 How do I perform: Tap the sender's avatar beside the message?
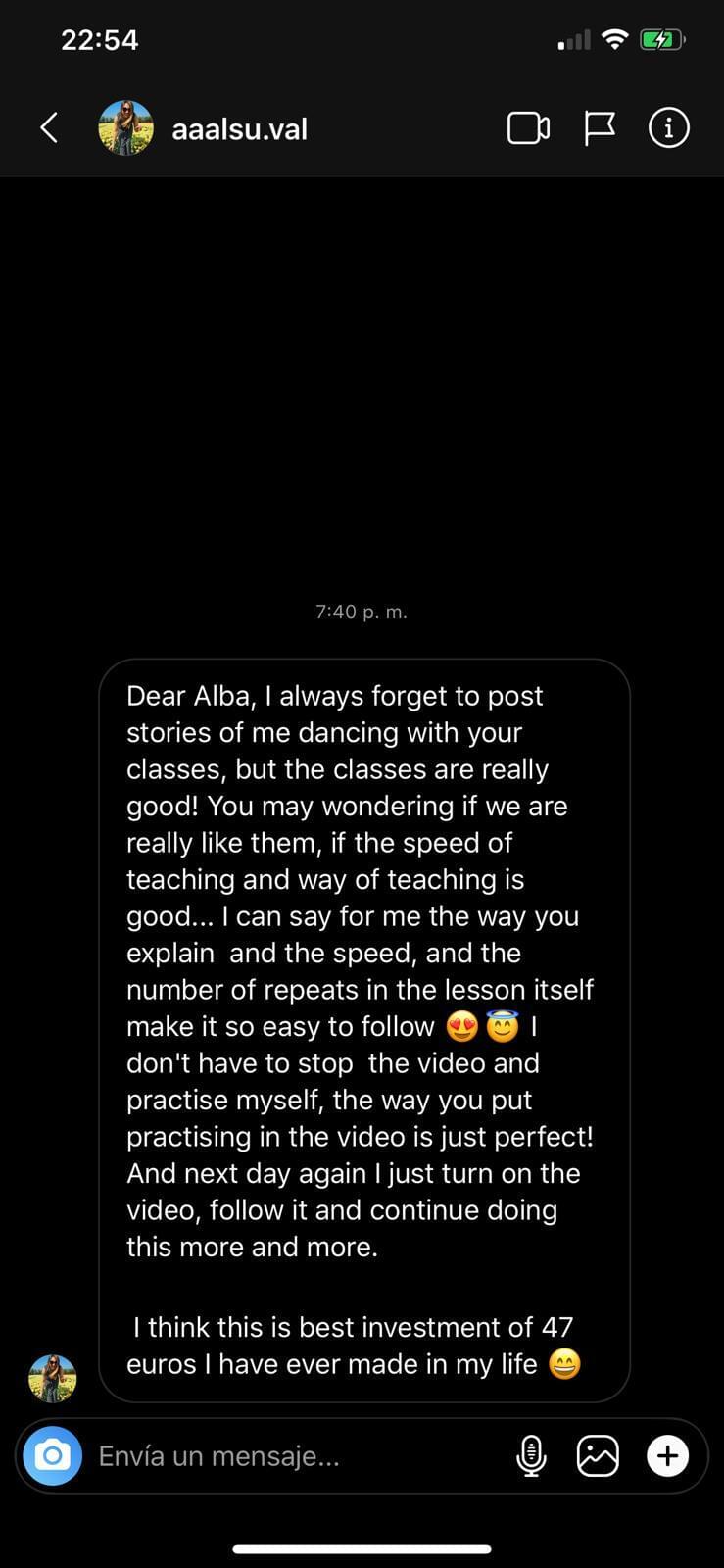(x=52, y=1379)
